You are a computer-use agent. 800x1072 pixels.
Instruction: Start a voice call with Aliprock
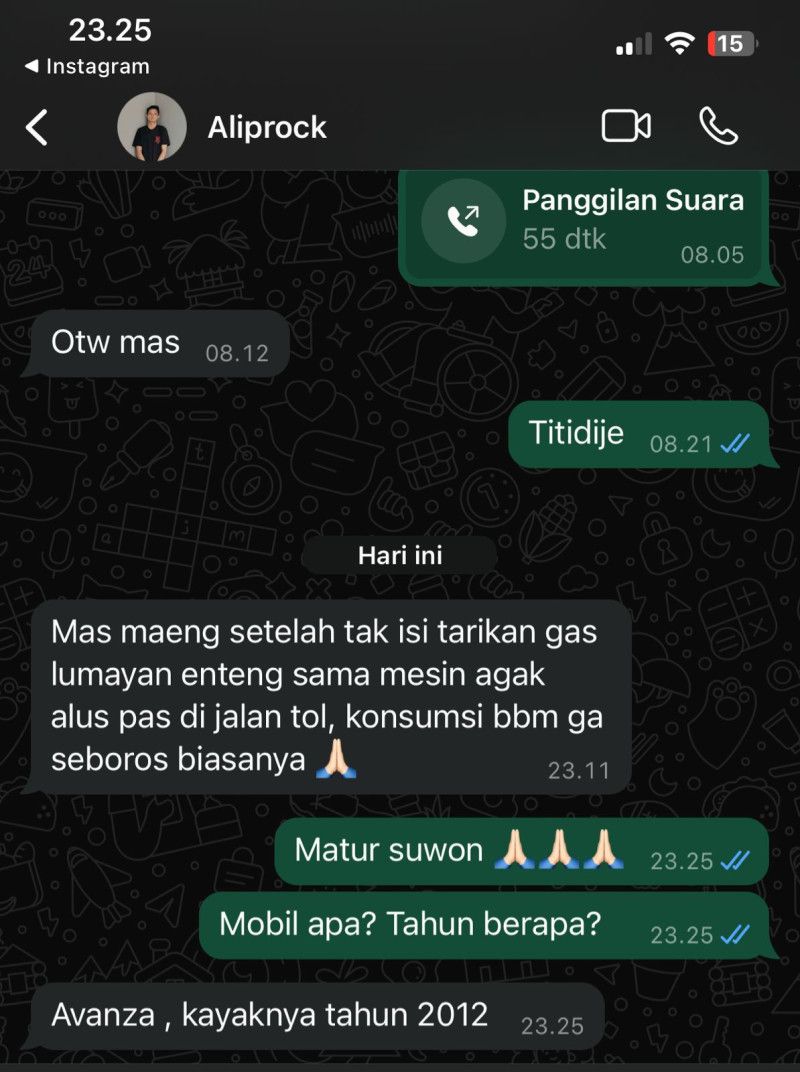[718, 126]
